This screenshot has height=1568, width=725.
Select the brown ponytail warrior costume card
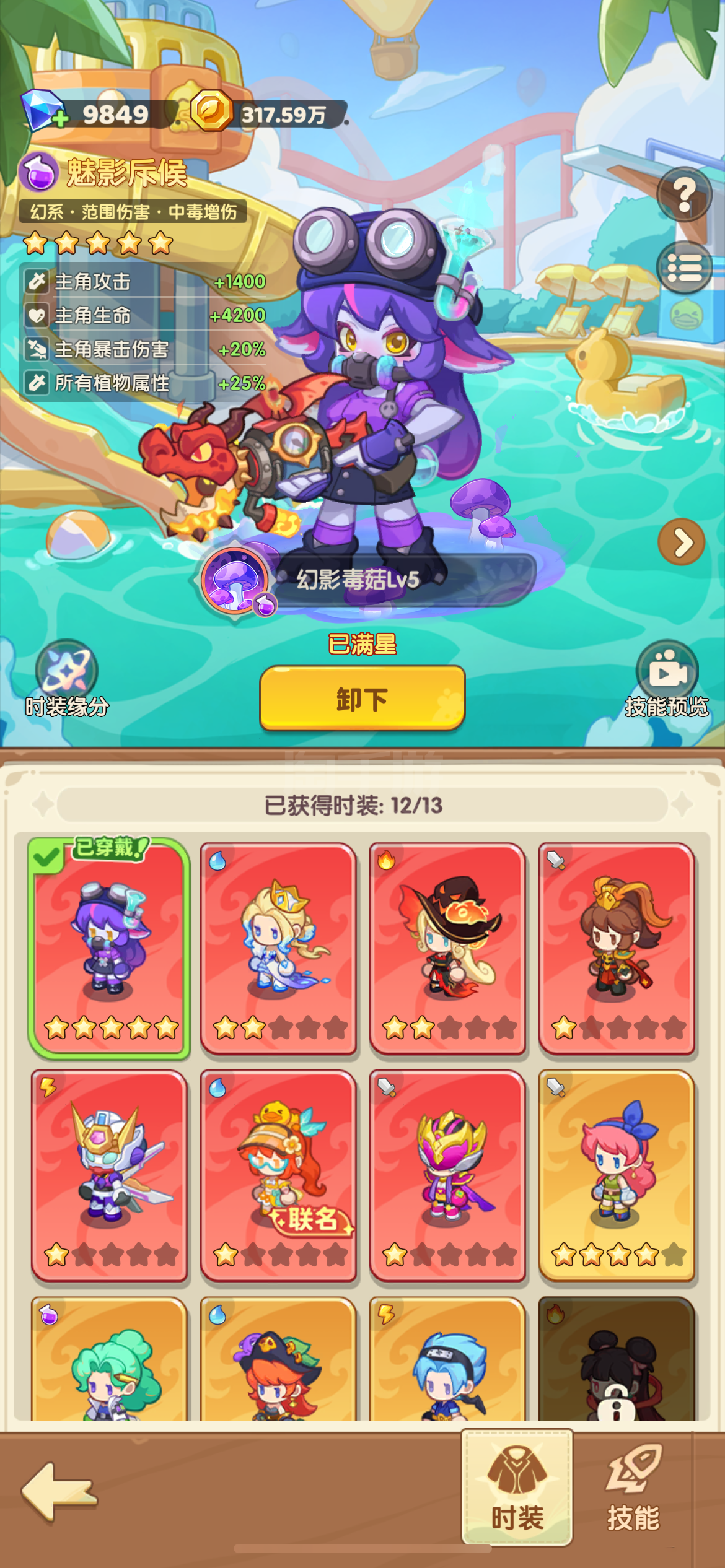pyautogui.click(x=617, y=948)
